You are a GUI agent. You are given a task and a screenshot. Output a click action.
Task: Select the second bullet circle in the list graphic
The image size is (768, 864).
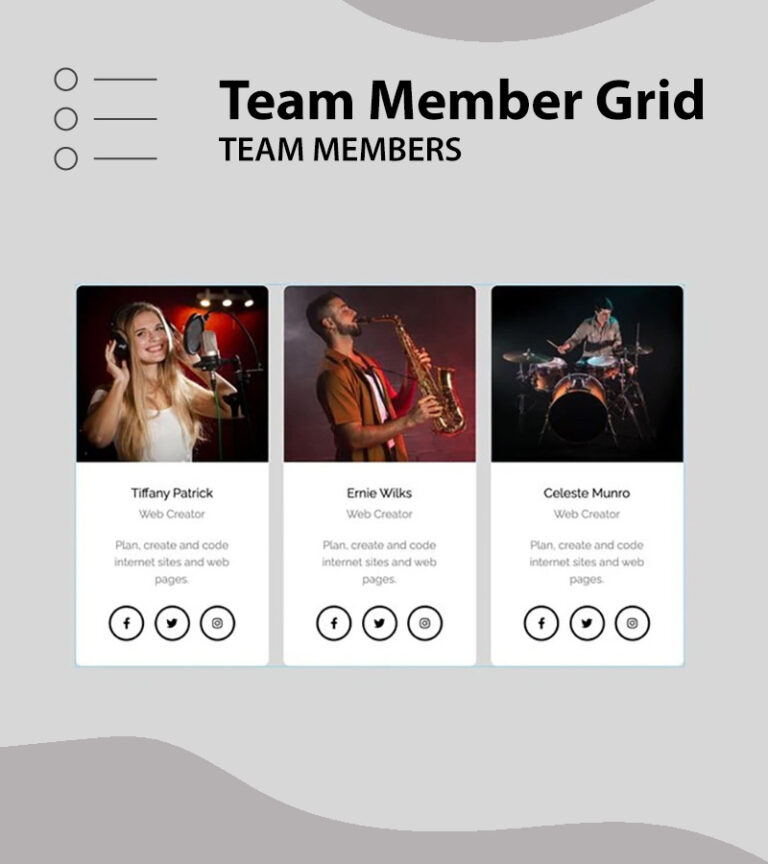tap(67, 116)
